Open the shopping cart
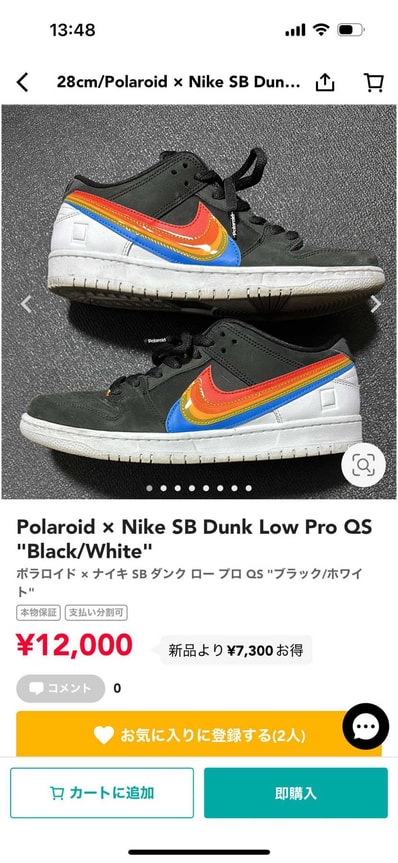The image size is (398, 863). coord(374,83)
